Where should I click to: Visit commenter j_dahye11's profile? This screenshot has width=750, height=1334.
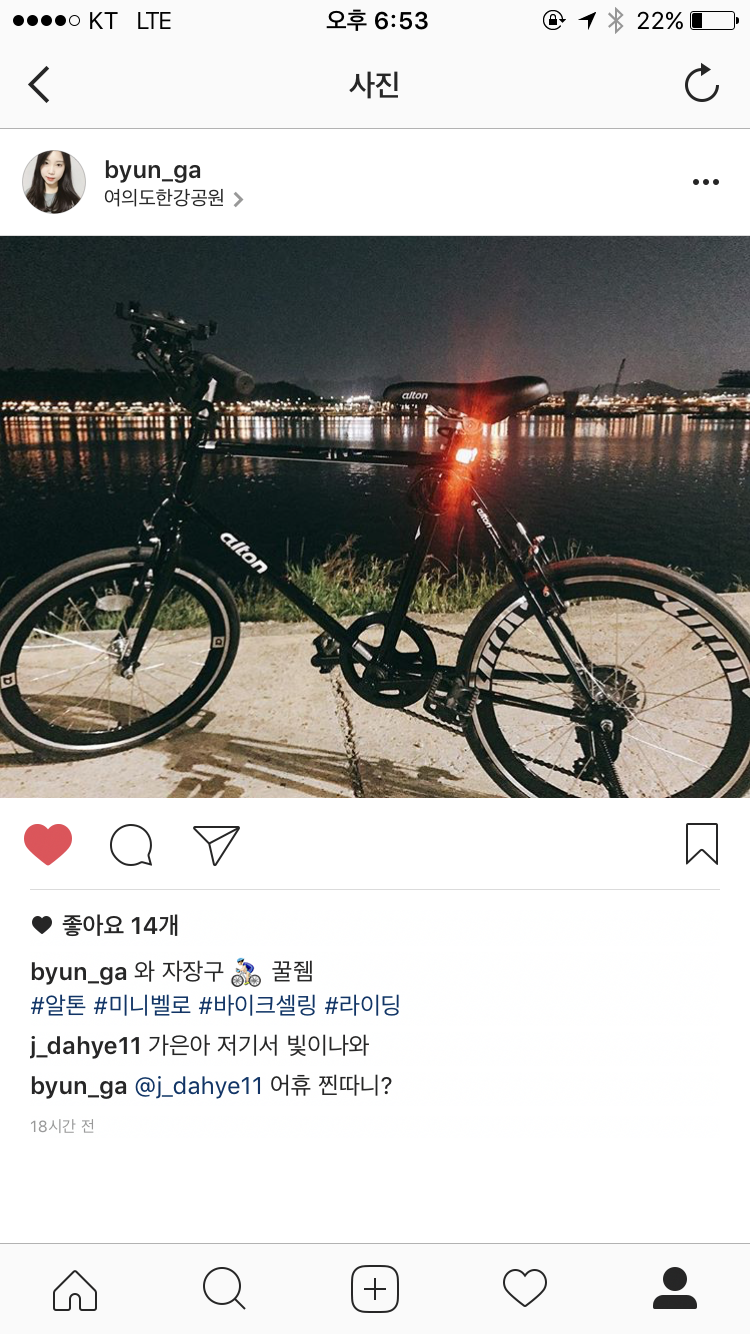click(x=86, y=1046)
